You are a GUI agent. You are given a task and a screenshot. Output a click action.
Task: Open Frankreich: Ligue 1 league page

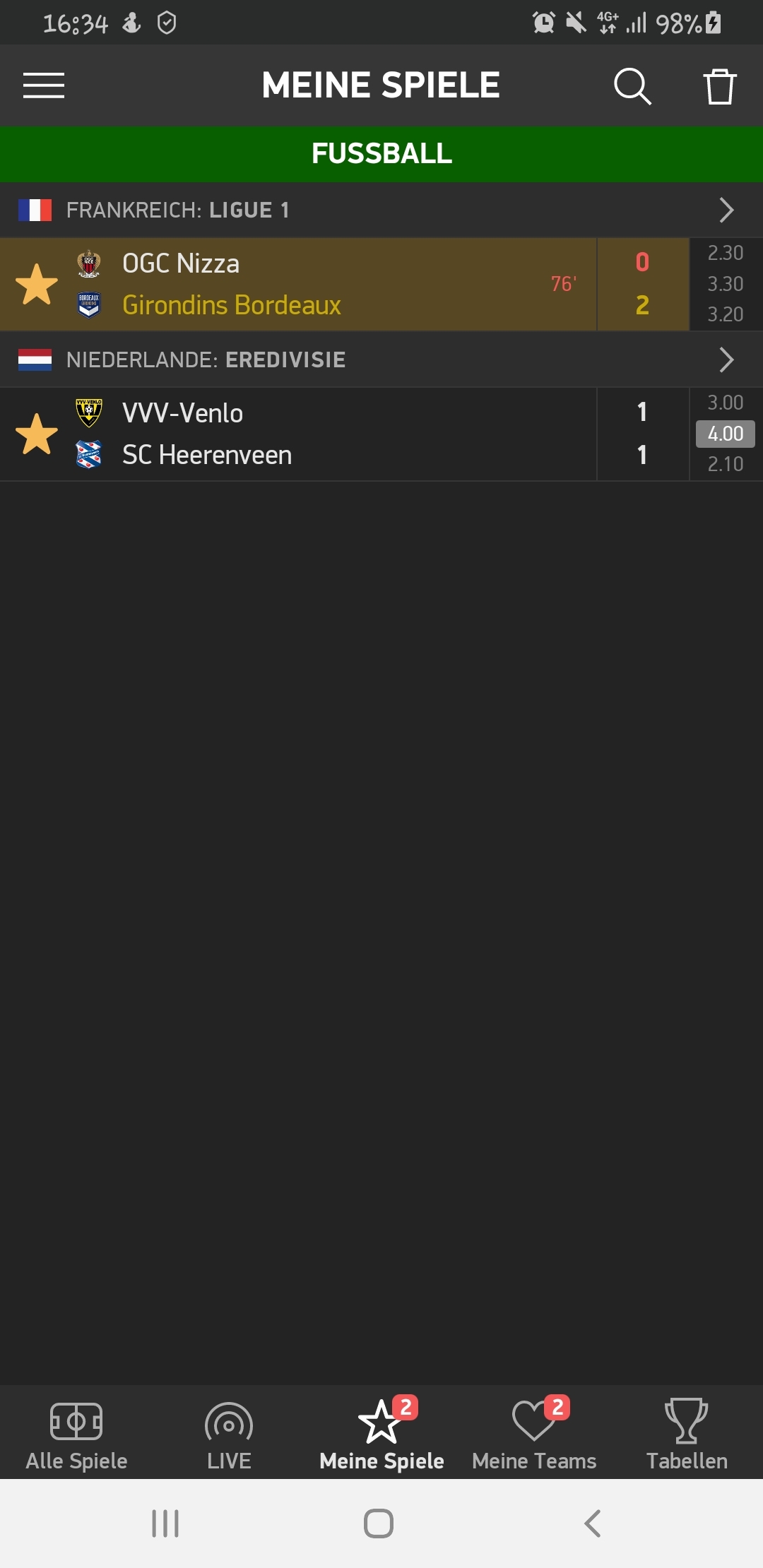point(381,210)
